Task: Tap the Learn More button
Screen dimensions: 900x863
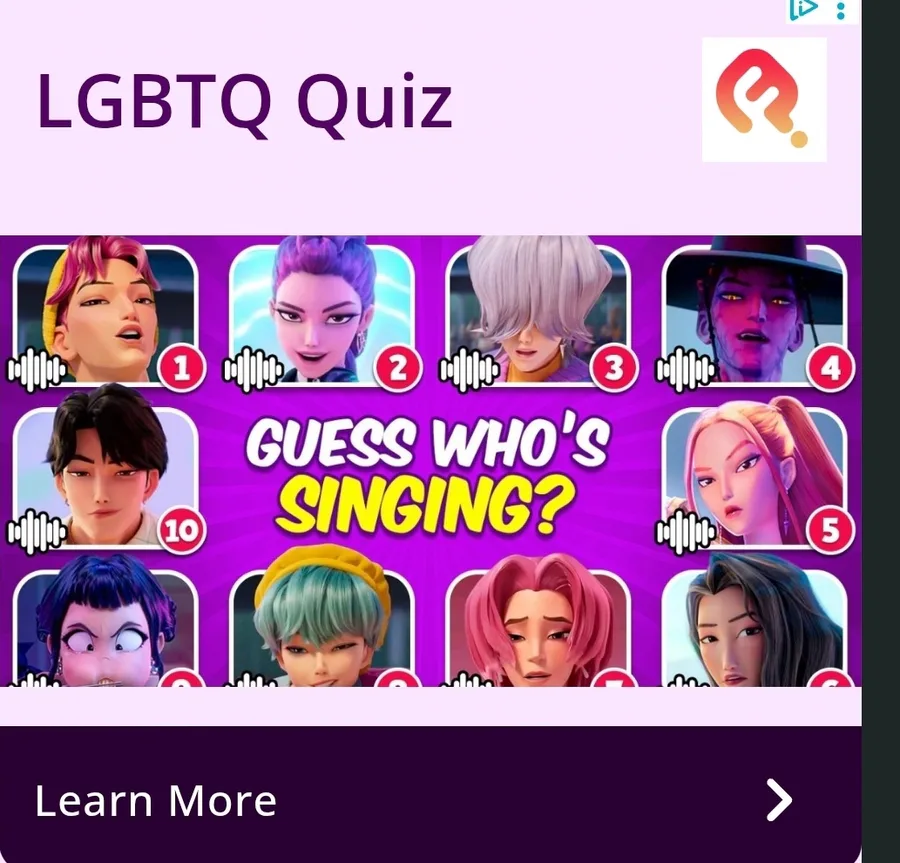Action: pyautogui.click(x=430, y=799)
